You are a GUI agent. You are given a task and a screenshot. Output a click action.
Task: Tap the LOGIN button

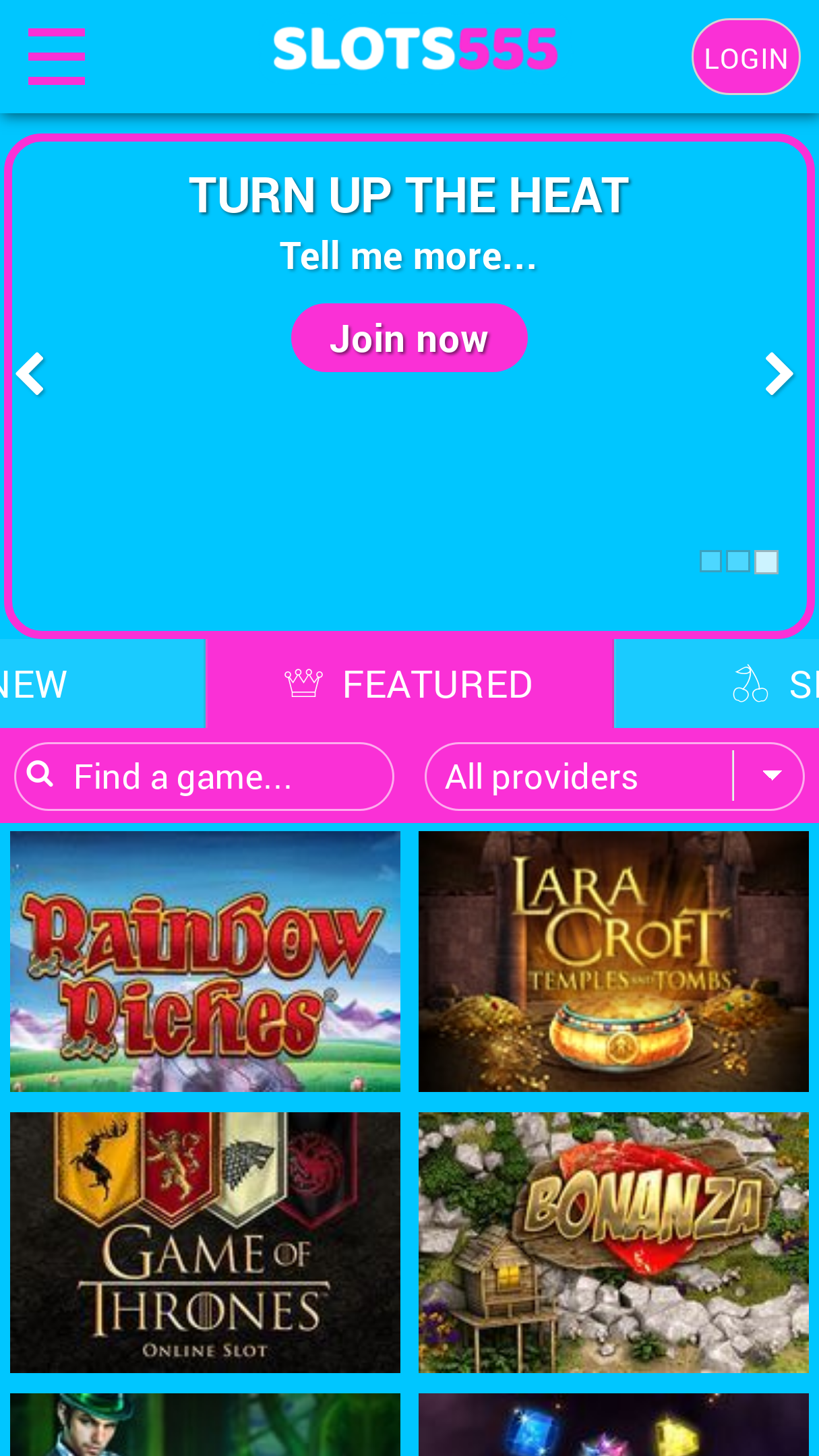(746, 57)
